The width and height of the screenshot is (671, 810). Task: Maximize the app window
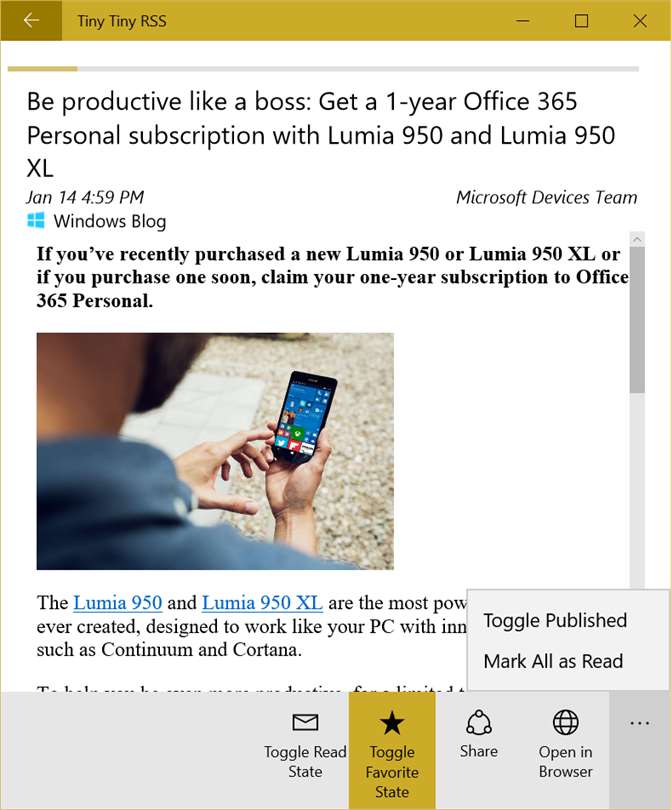click(x=581, y=20)
